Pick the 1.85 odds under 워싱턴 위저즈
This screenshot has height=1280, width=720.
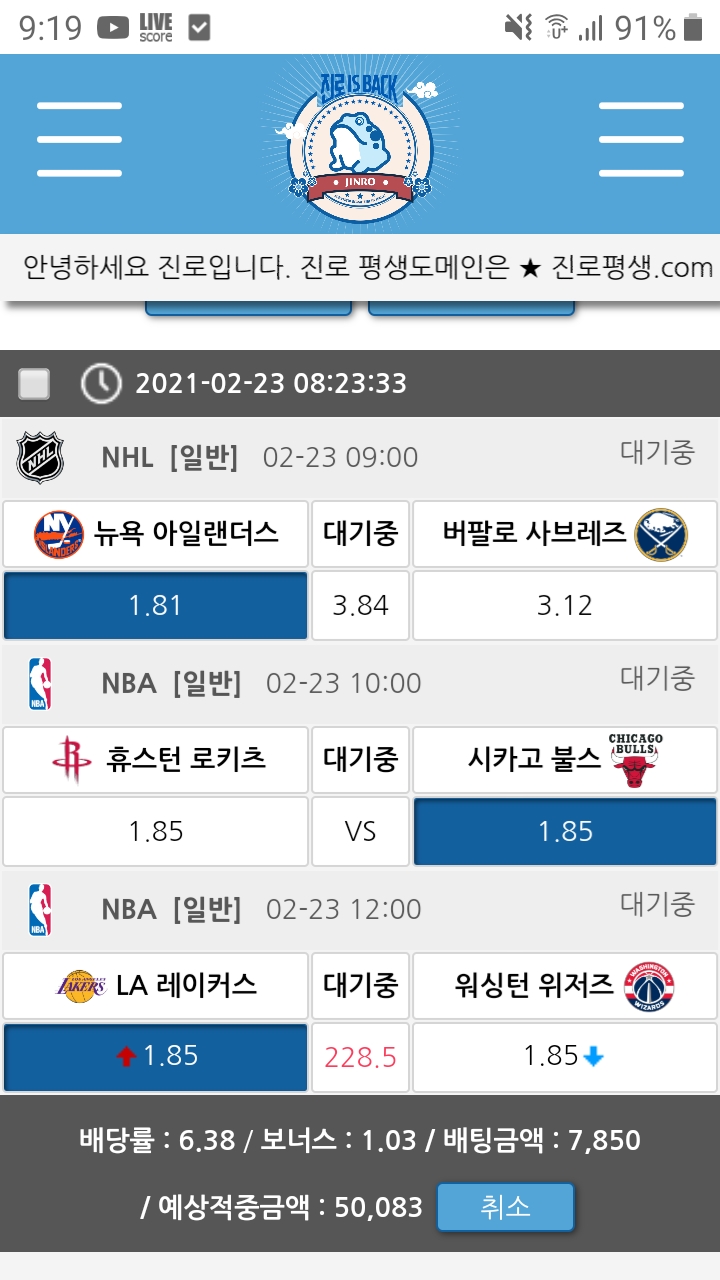[x=565, y=1057]
